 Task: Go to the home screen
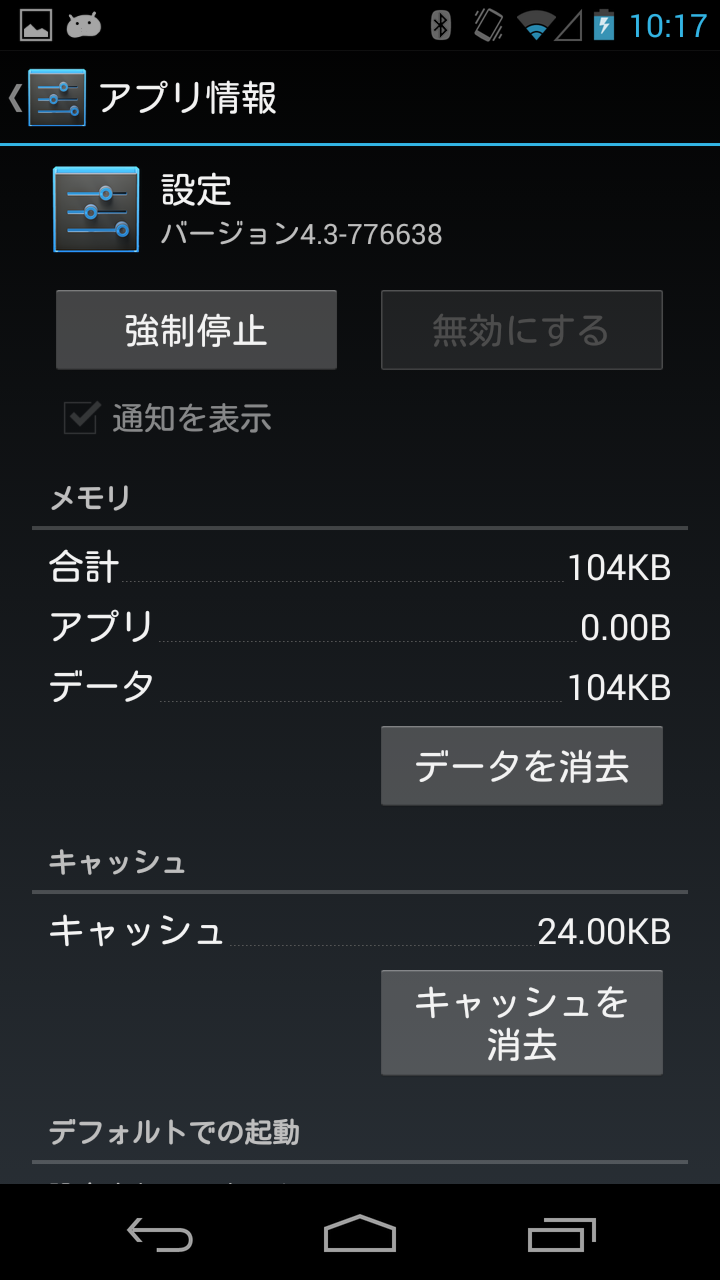click(360, 1234)
